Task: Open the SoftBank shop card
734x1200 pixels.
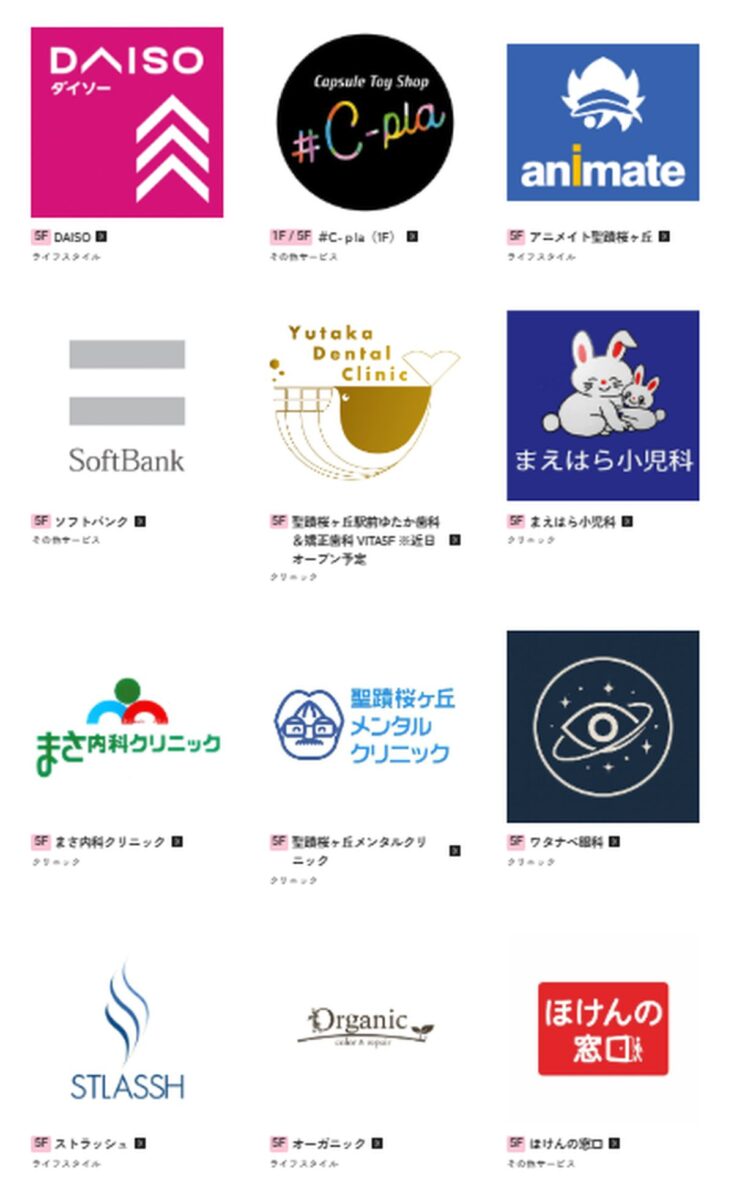Action: (127, 405)
